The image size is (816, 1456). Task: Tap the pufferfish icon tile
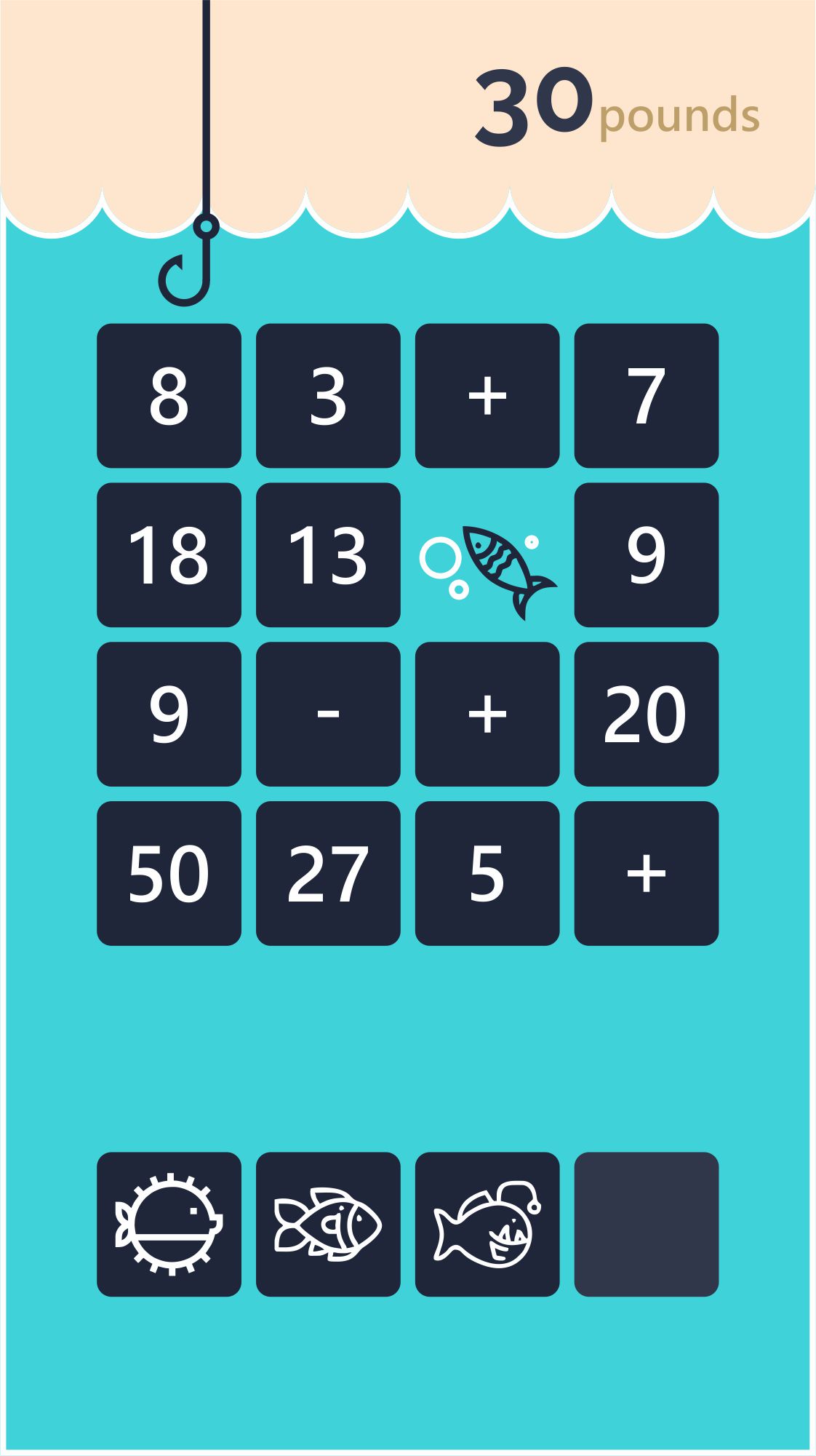[x=169, y=1224]
